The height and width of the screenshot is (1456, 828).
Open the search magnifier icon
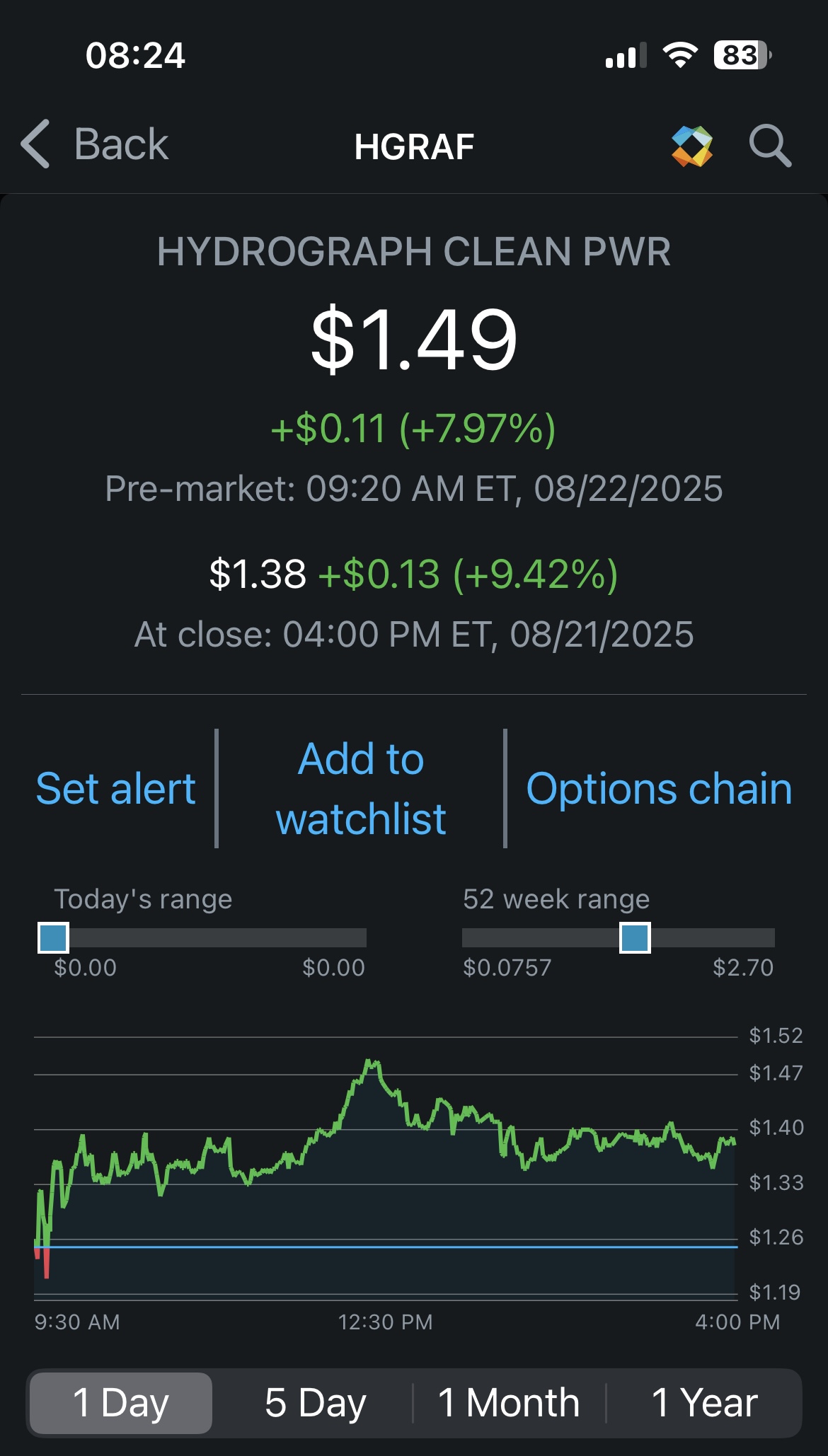click(770, 146)
